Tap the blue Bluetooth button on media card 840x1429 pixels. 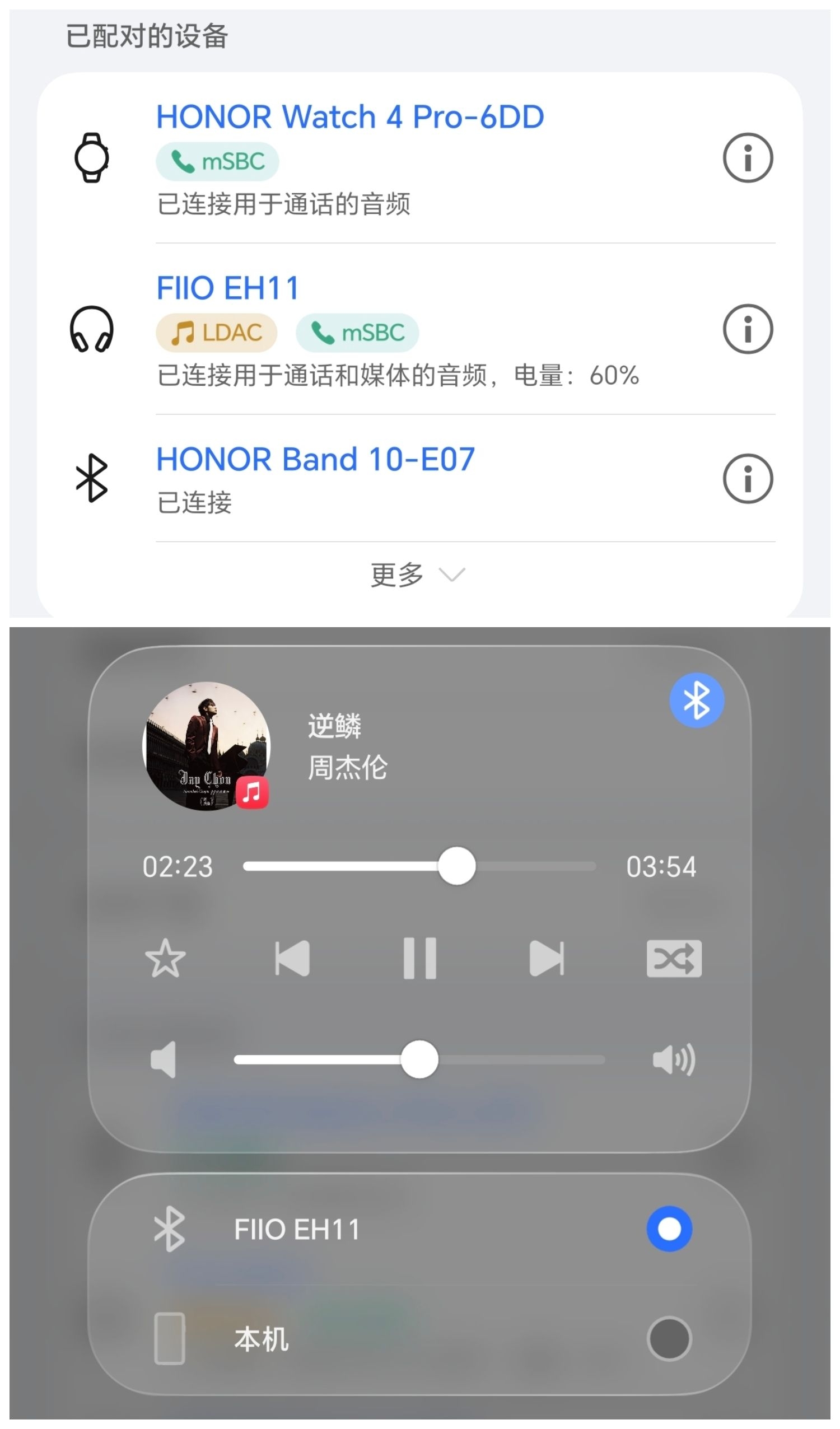coord(697,701)
